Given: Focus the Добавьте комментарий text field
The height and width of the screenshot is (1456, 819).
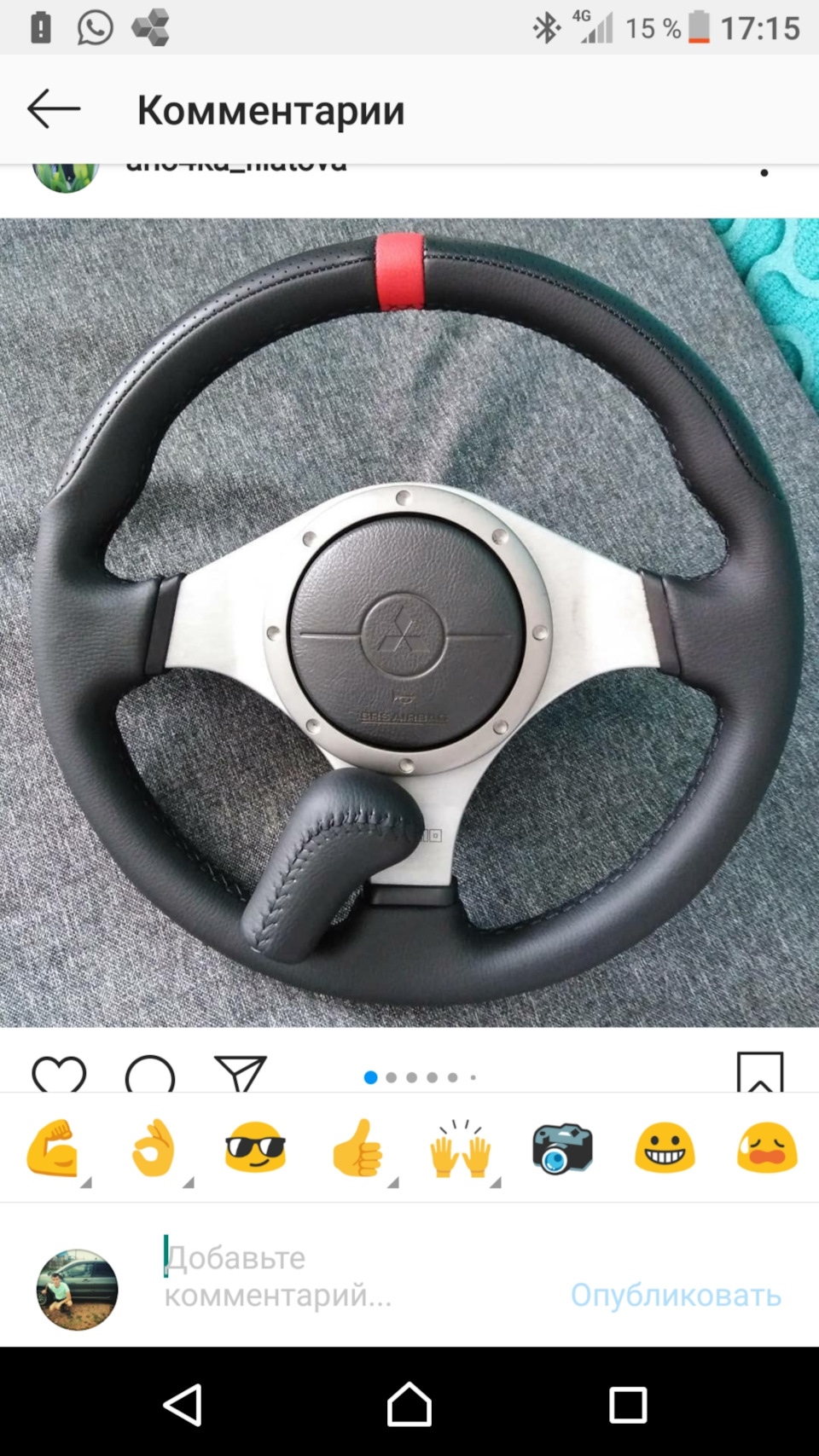Looking at the screenshot, I should [341, 1276].
